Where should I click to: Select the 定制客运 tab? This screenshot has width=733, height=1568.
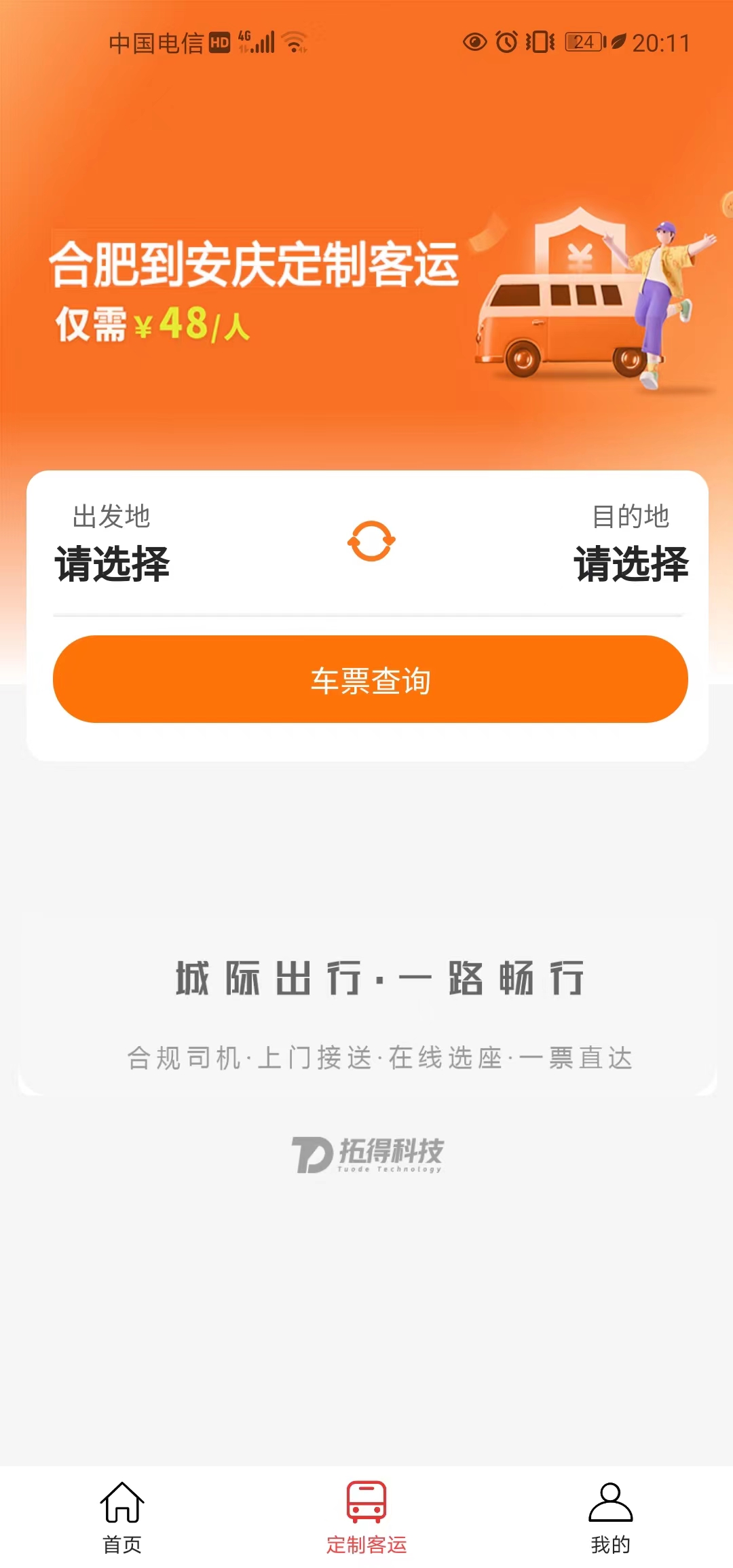[366, 1516]
